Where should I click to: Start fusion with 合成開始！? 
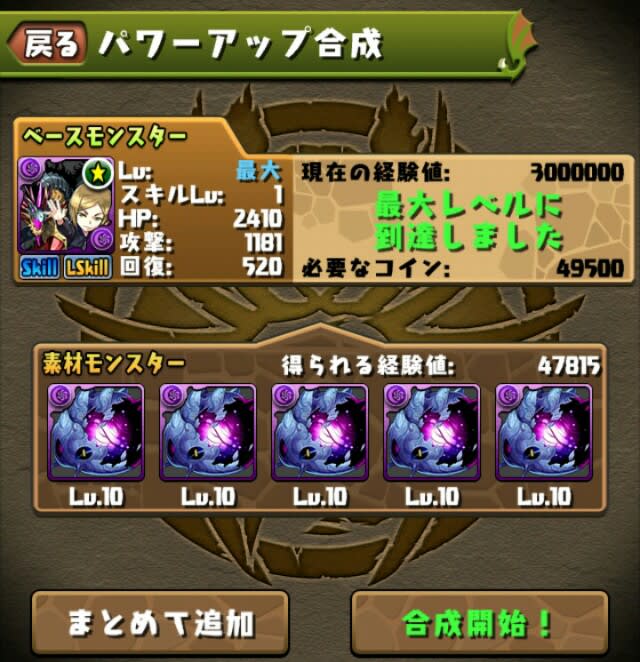click(479, 623)
